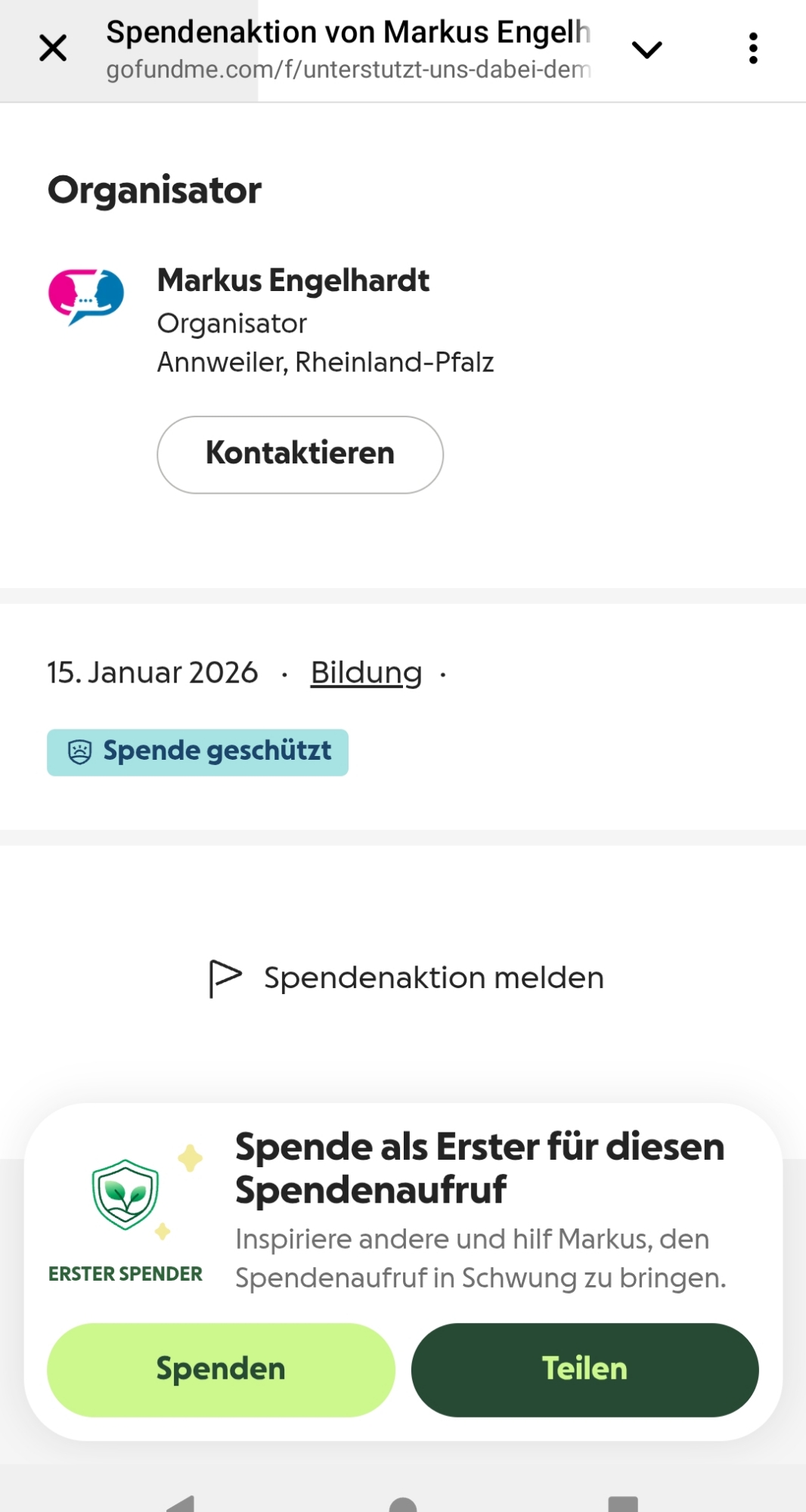Tap the Spende geschützt badge
806x1512 pixels.
coord(197,752)
